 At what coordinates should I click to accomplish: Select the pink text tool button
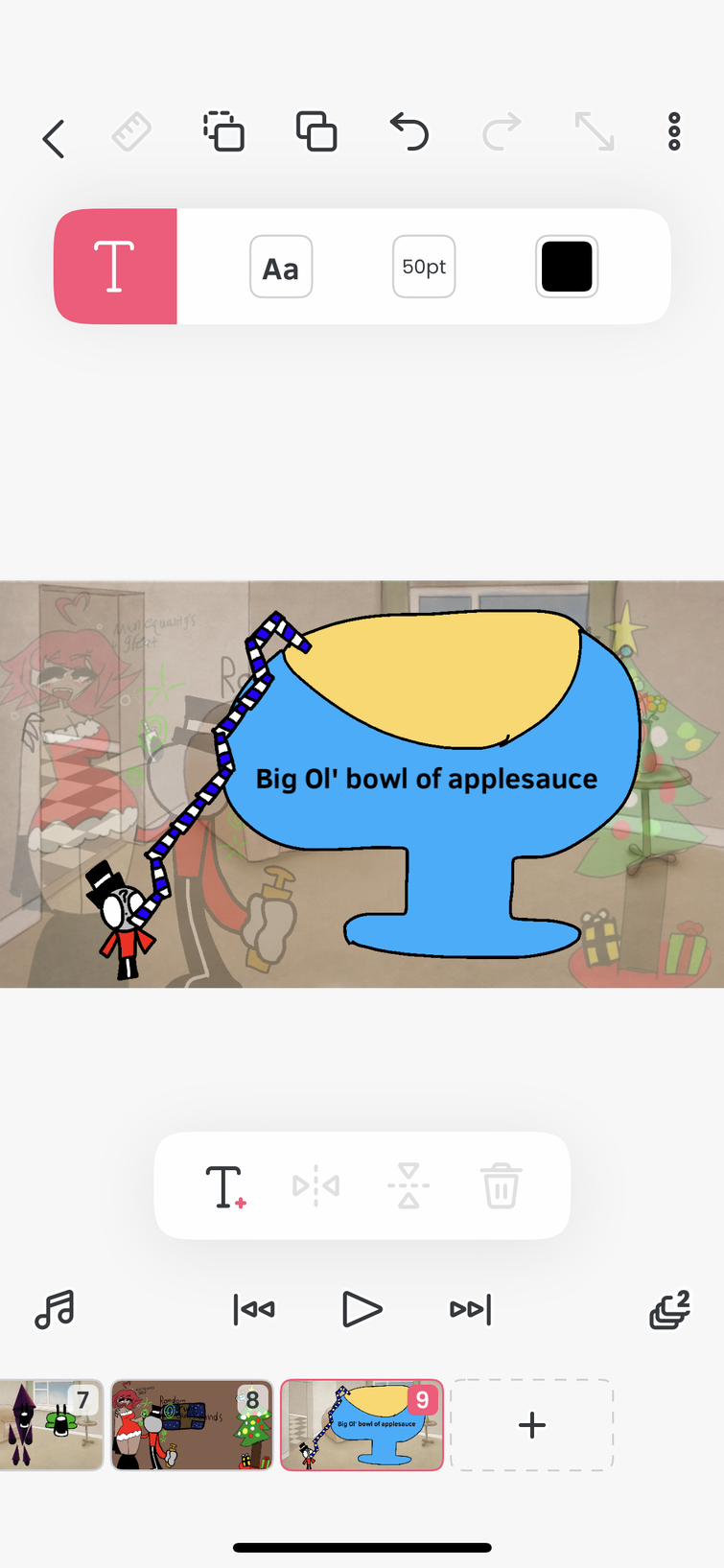tap(115, 266)
